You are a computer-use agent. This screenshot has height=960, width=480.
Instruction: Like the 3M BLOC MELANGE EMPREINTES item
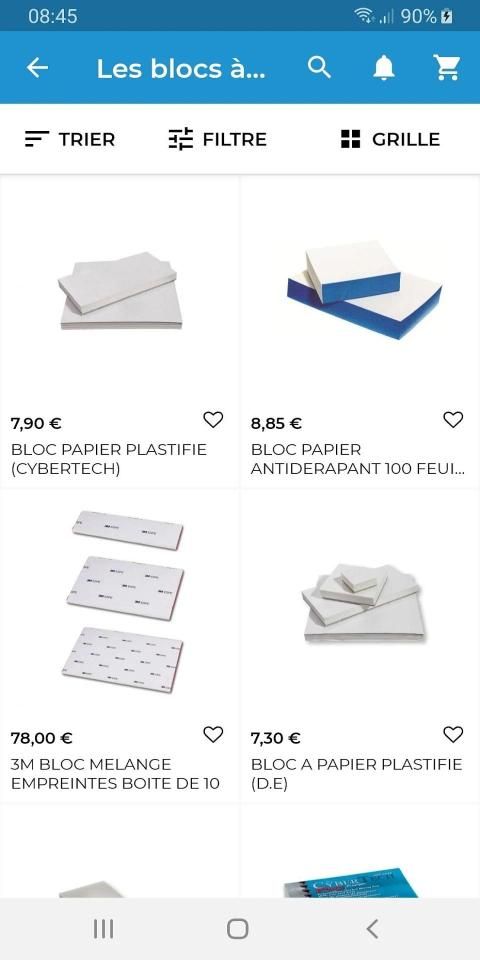[x=213, y=735]
